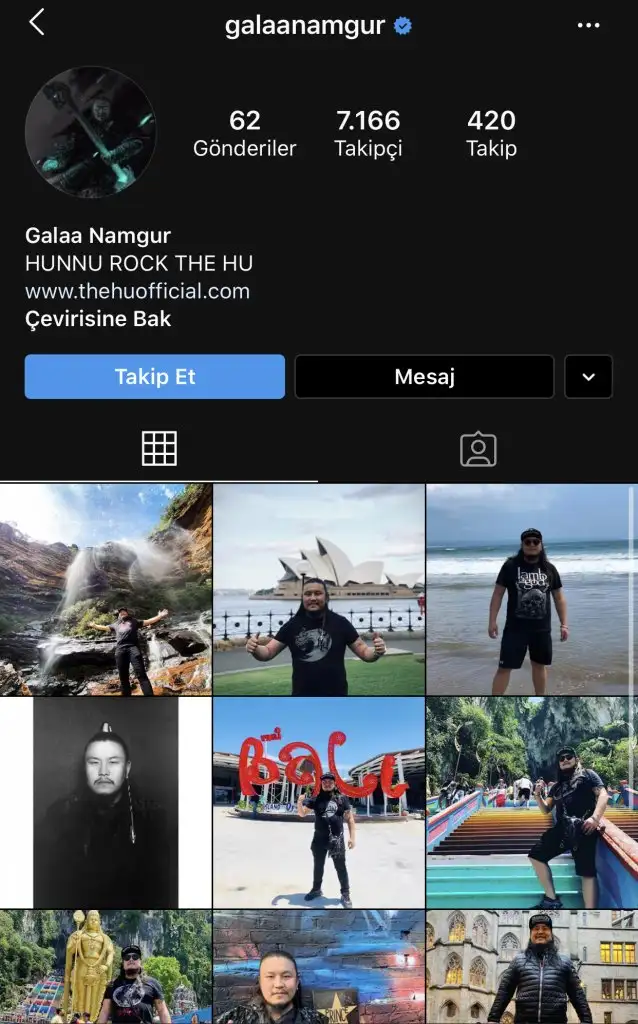This screenshot has height=1024, width=638.
Task: Open the golden statue post
Action: (106, 967)
